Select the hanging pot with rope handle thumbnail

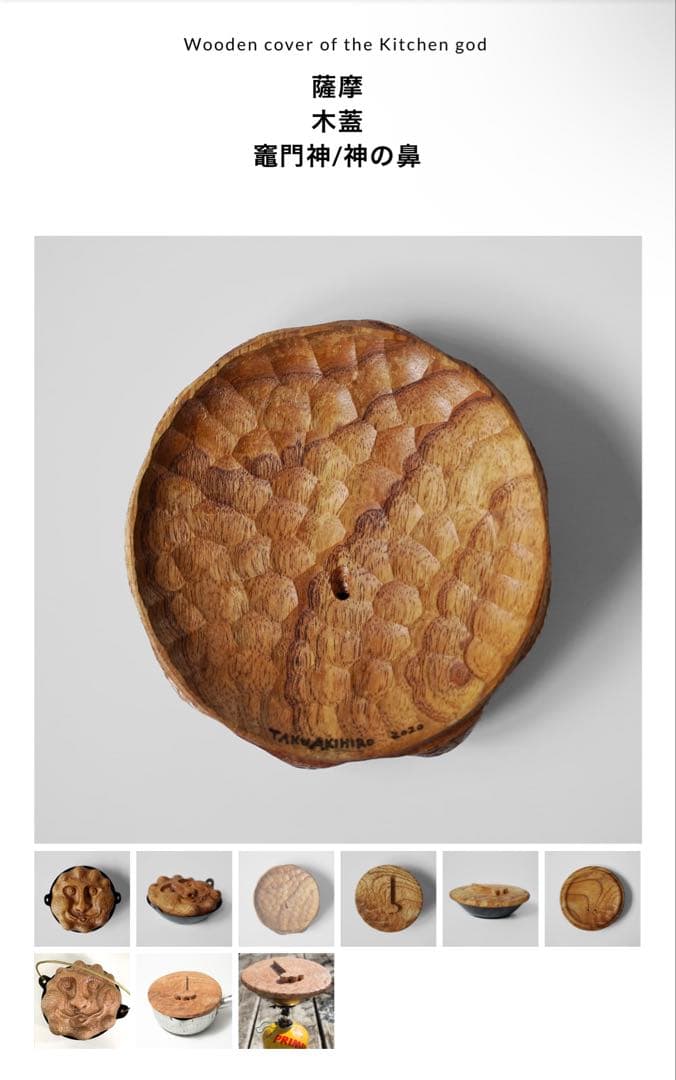(x=82, y=1000)
